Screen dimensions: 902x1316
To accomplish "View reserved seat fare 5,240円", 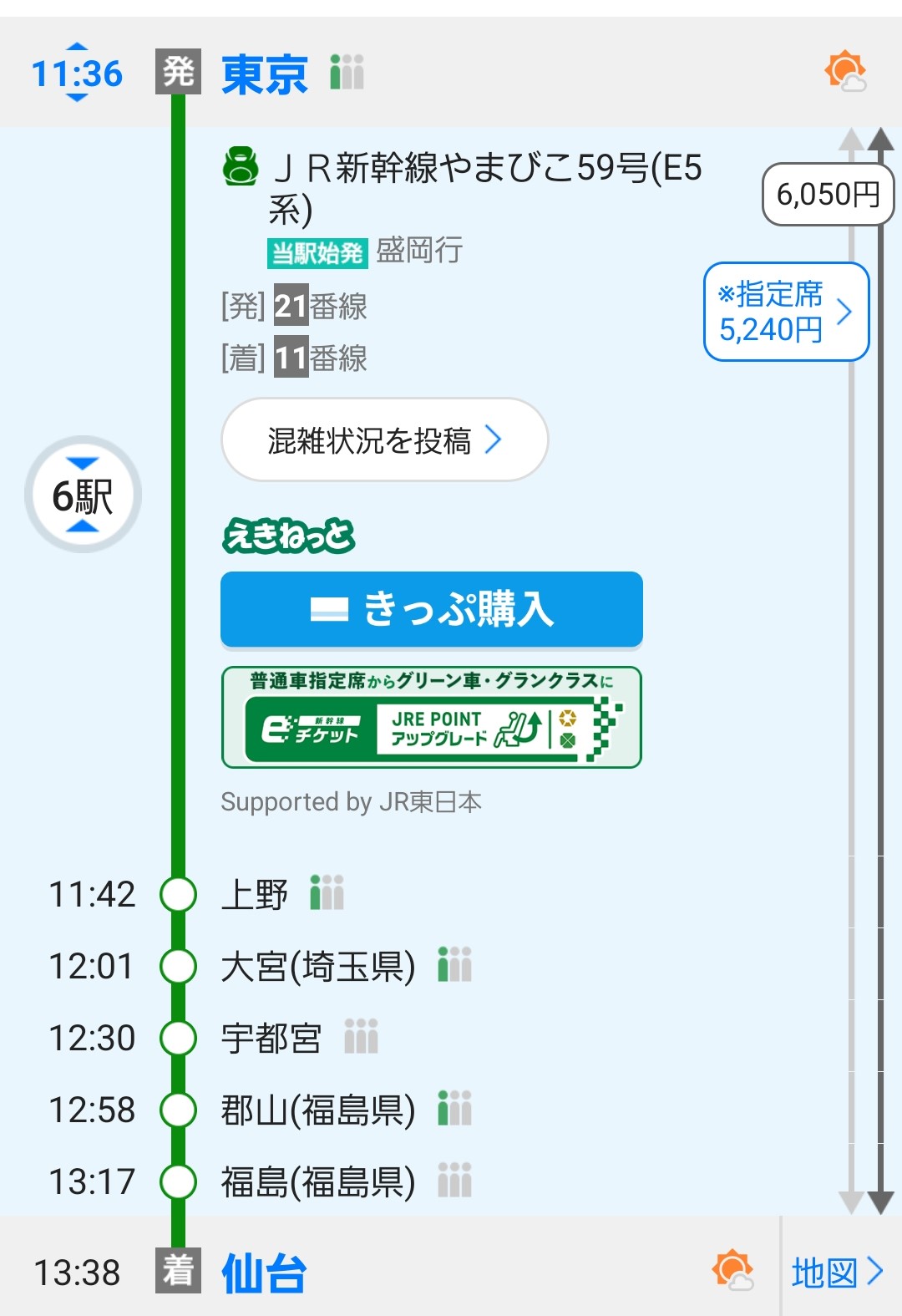I will pos(786,312).
